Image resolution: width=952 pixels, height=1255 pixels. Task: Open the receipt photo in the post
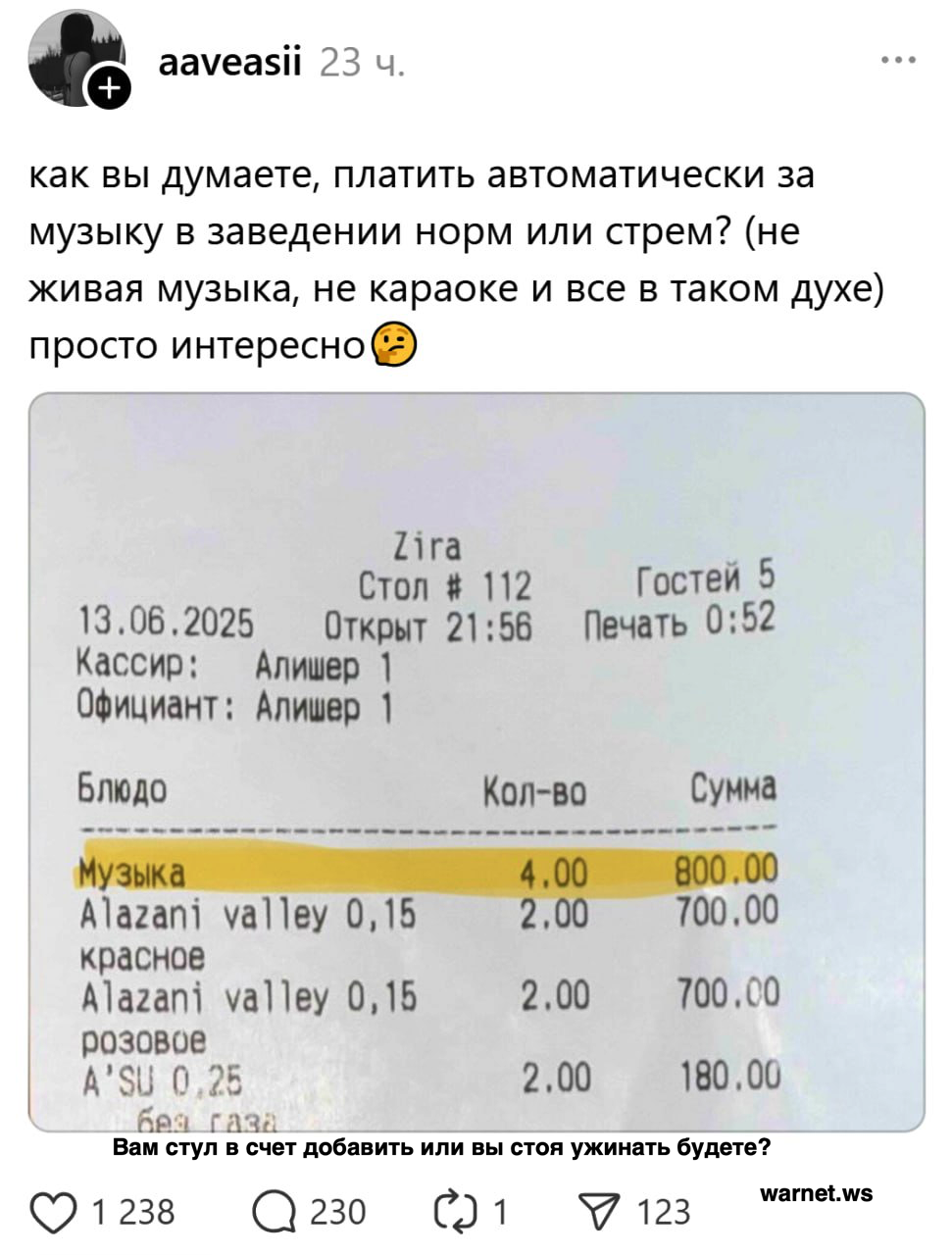pyautogui.click(x=476, y=761)
